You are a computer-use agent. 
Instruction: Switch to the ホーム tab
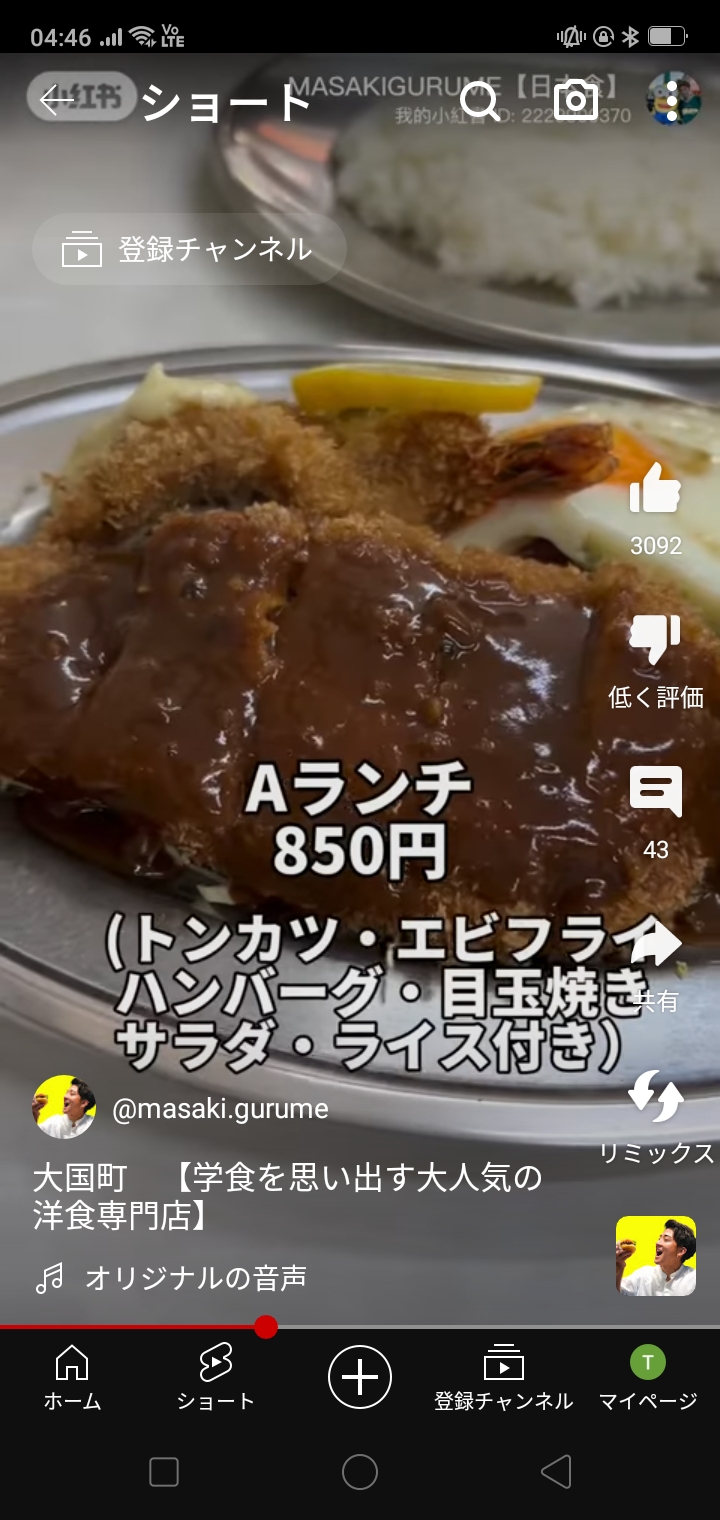click(x=72, y=1377)
